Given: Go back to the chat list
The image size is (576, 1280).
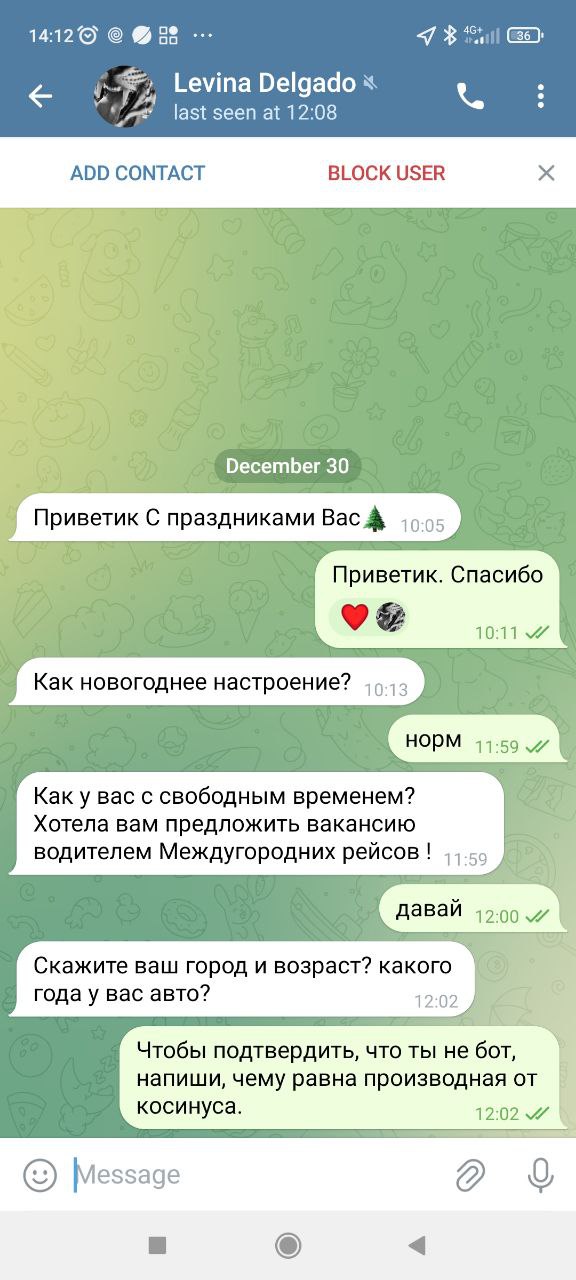Looking at the screenshot, I should (x=40, y=96).
